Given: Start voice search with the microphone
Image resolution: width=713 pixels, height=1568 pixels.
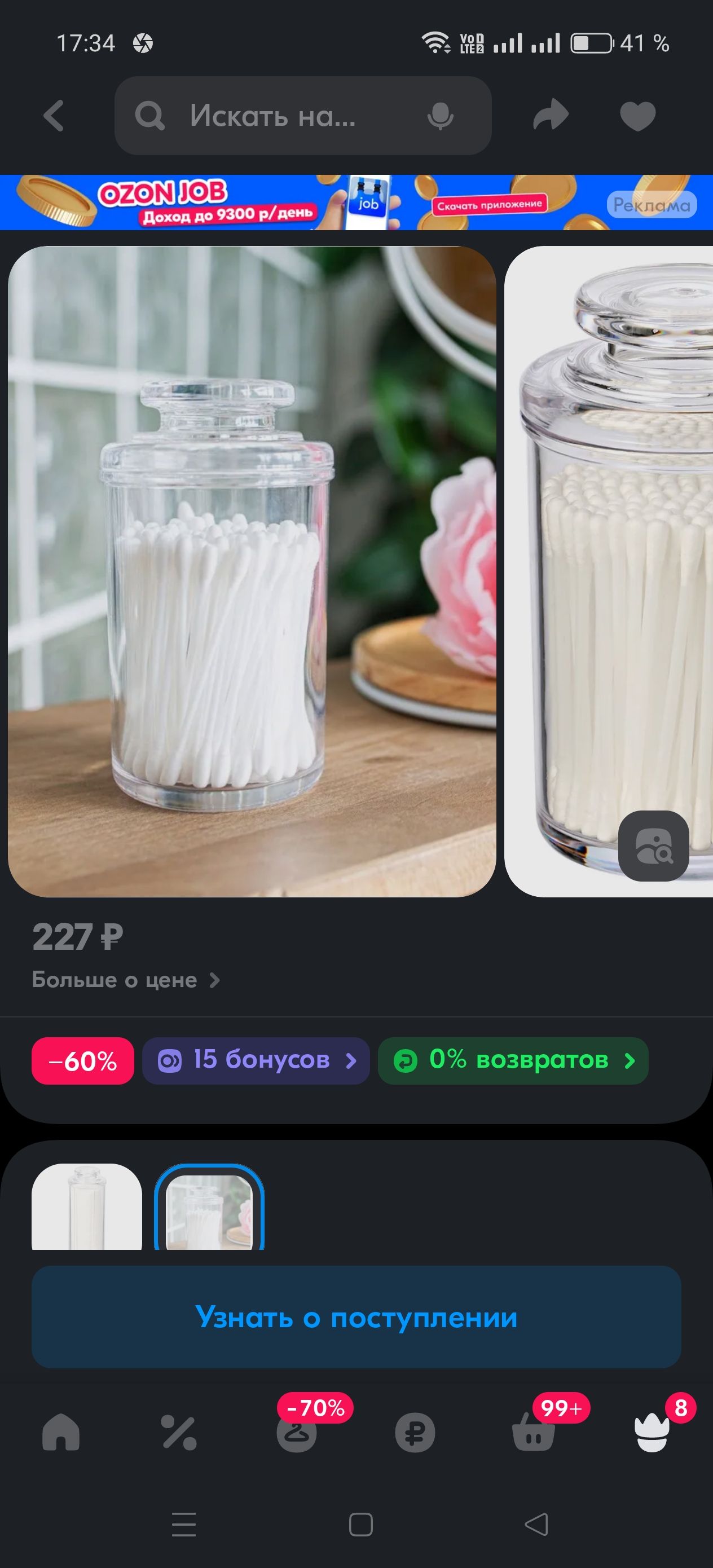Looking at the screenshot, I should pos(439,116).
